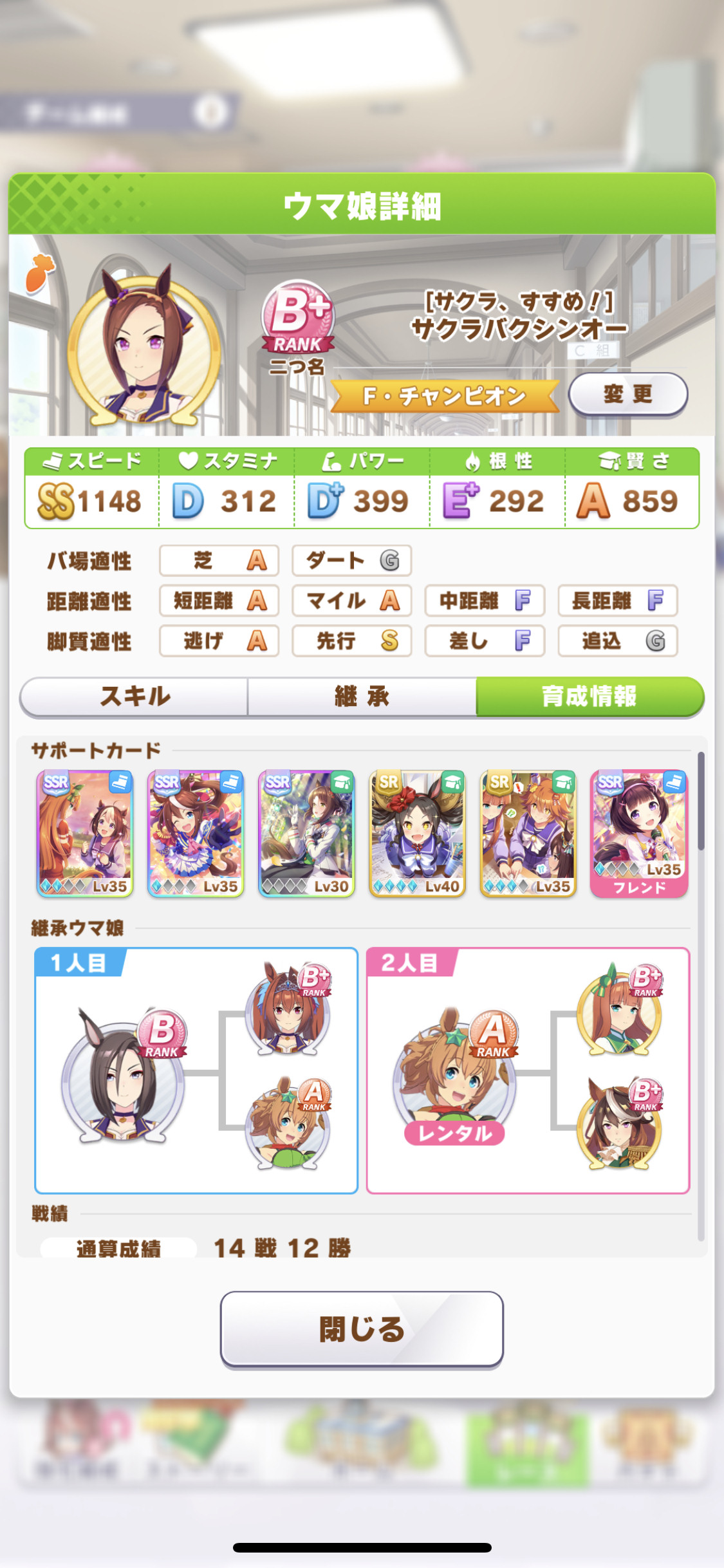The height and width of the screenshot is (1568, 724).
Task: Open the second Lv35 SSR support card
Action: point(196,834)
